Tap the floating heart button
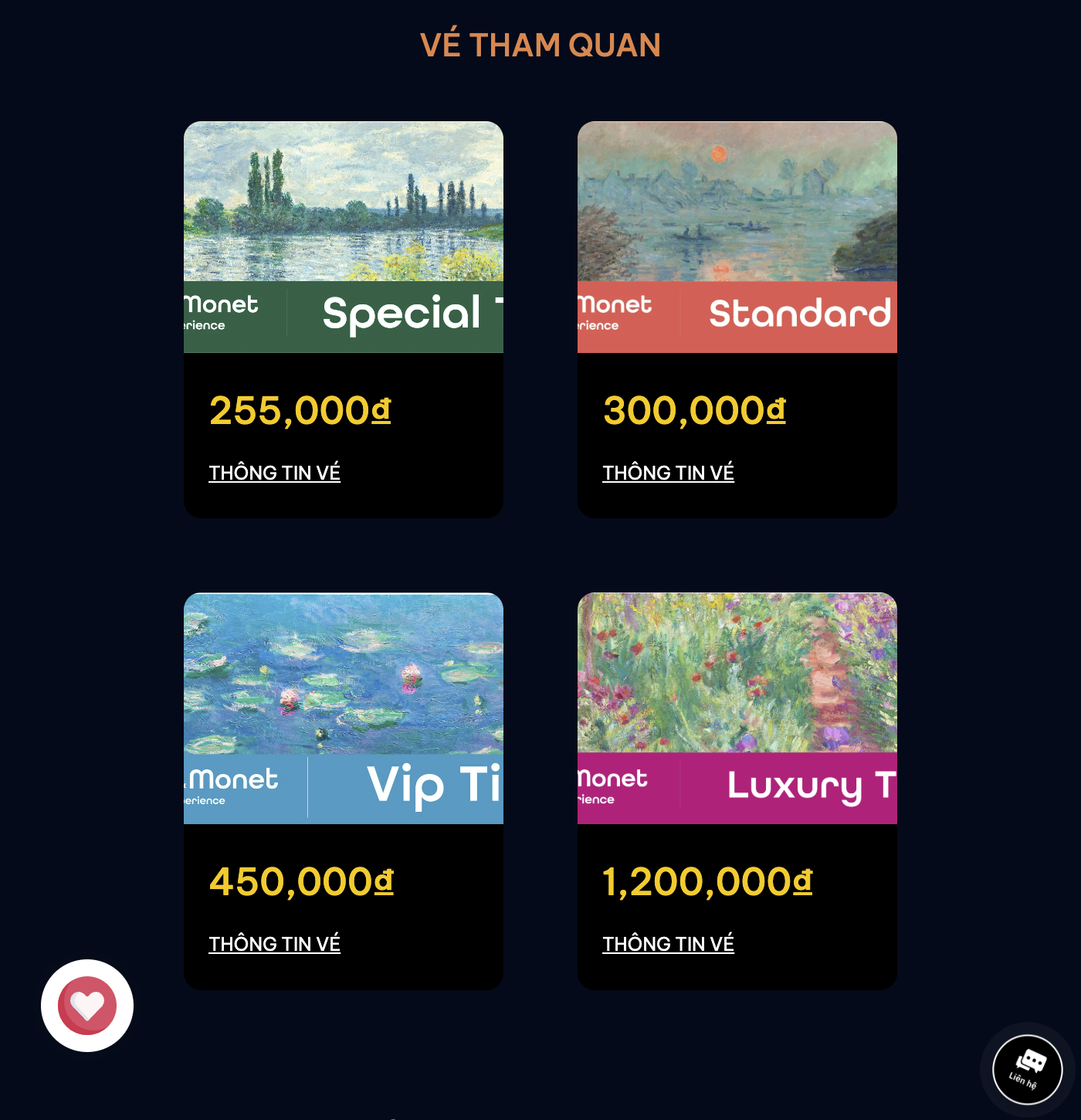The image size is (1081, 1120). click(x=87, y=1006)
